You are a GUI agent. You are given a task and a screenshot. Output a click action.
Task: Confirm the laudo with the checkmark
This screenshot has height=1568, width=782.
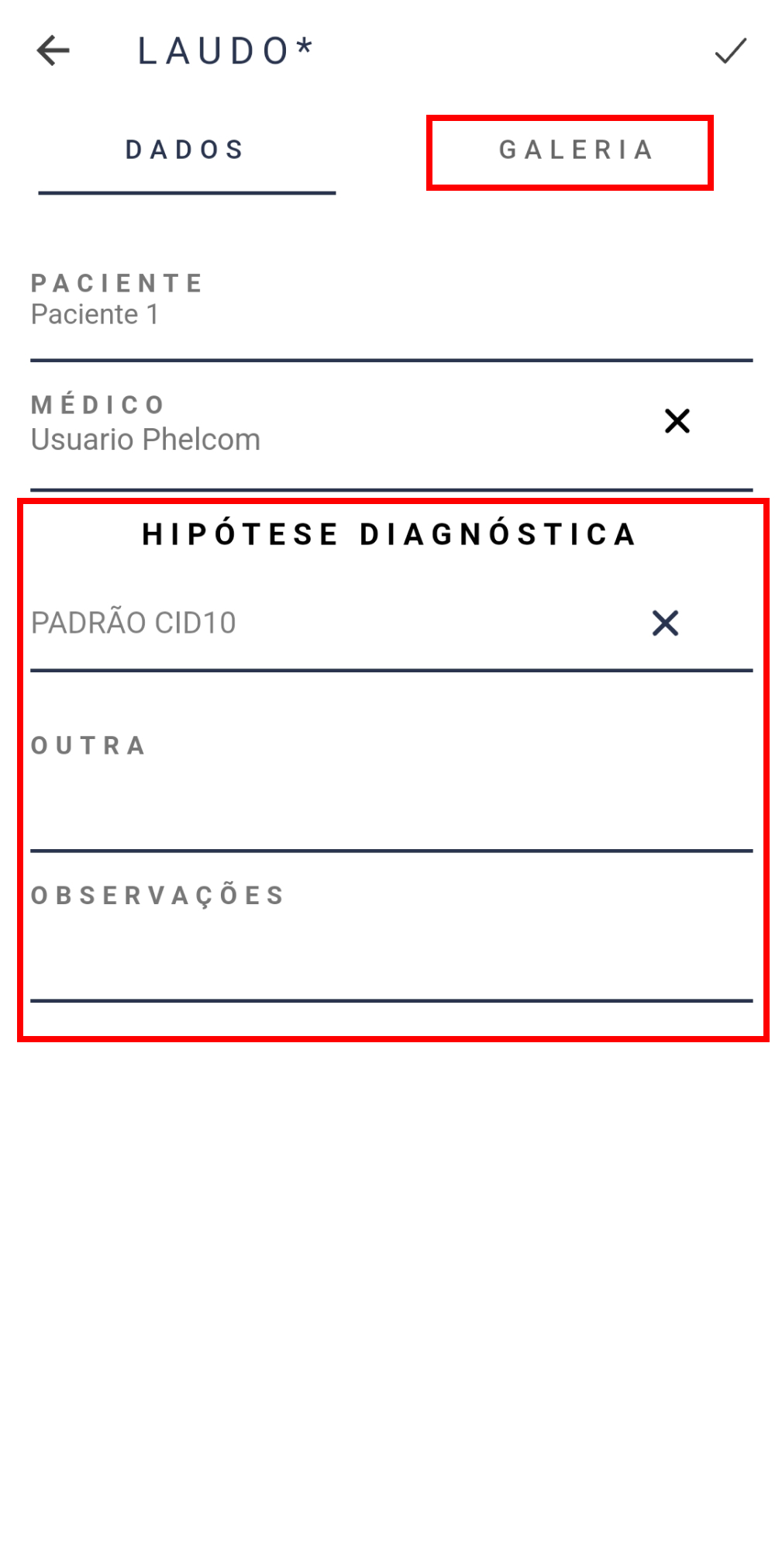pos(729,51)
